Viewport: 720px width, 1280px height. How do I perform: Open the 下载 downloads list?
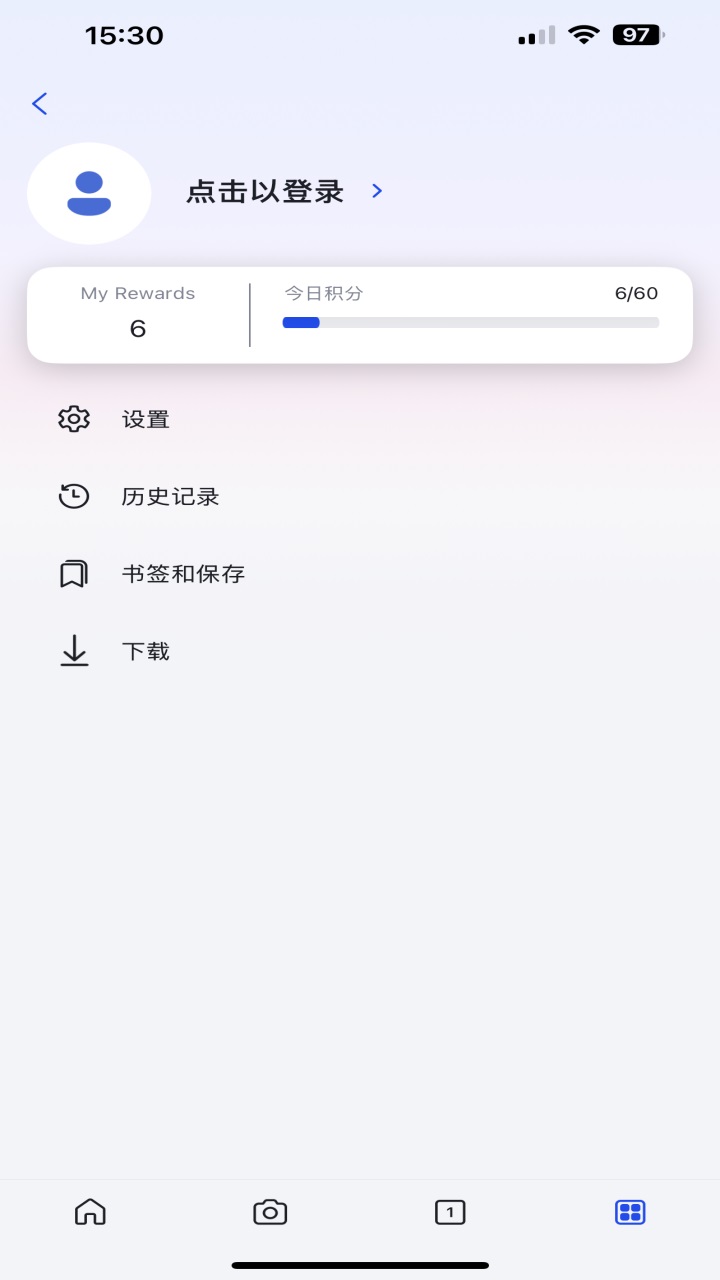tap(146, 652)
